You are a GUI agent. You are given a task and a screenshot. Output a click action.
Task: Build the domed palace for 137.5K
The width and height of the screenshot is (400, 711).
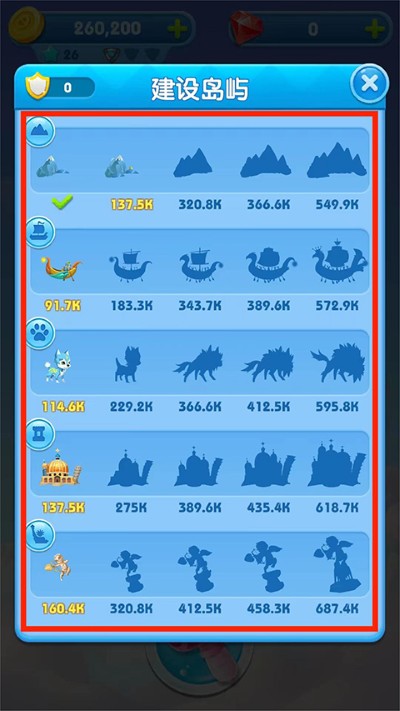pyautogui.click(x=60, y=467)
